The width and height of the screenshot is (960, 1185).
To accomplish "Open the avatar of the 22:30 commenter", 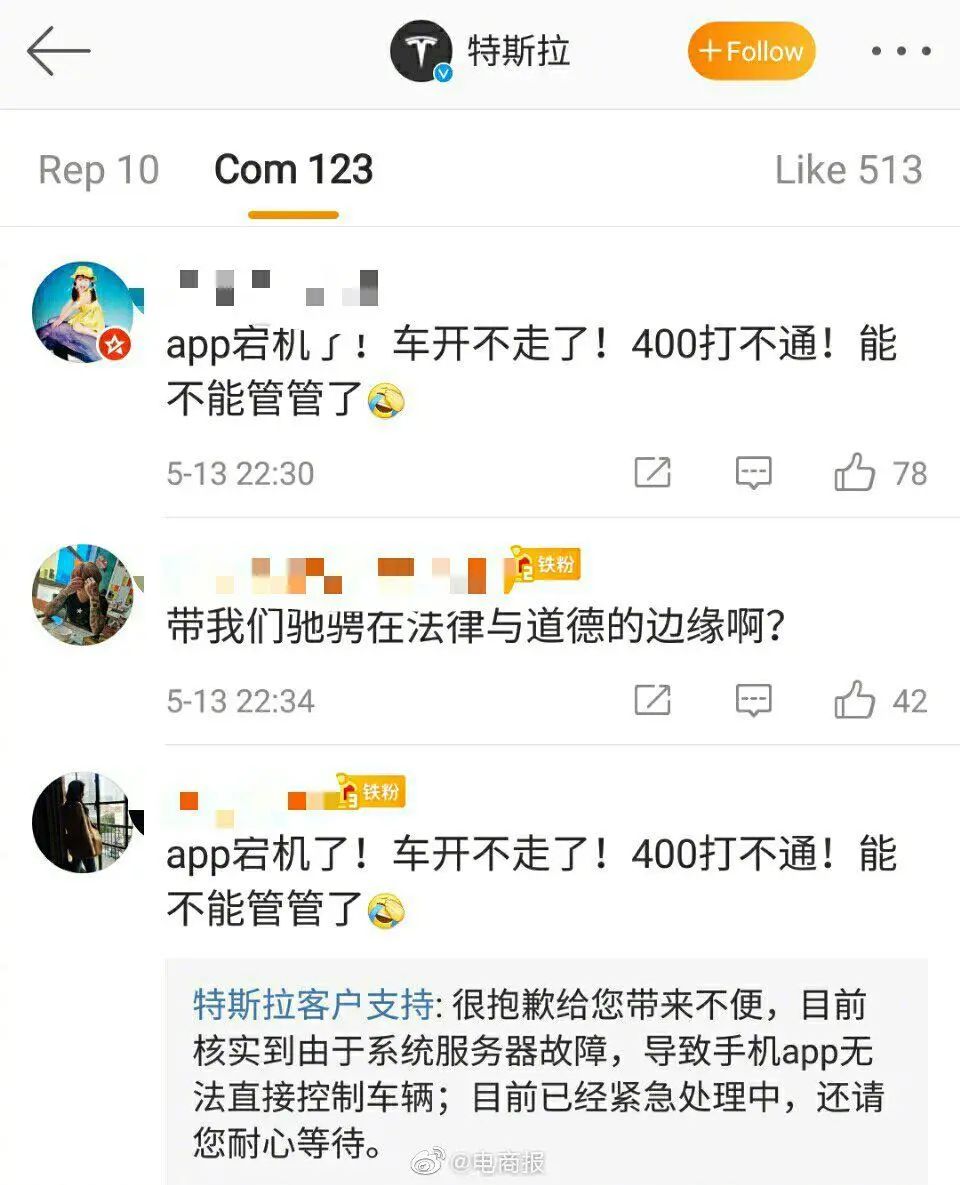I will (x=83, y=312).
